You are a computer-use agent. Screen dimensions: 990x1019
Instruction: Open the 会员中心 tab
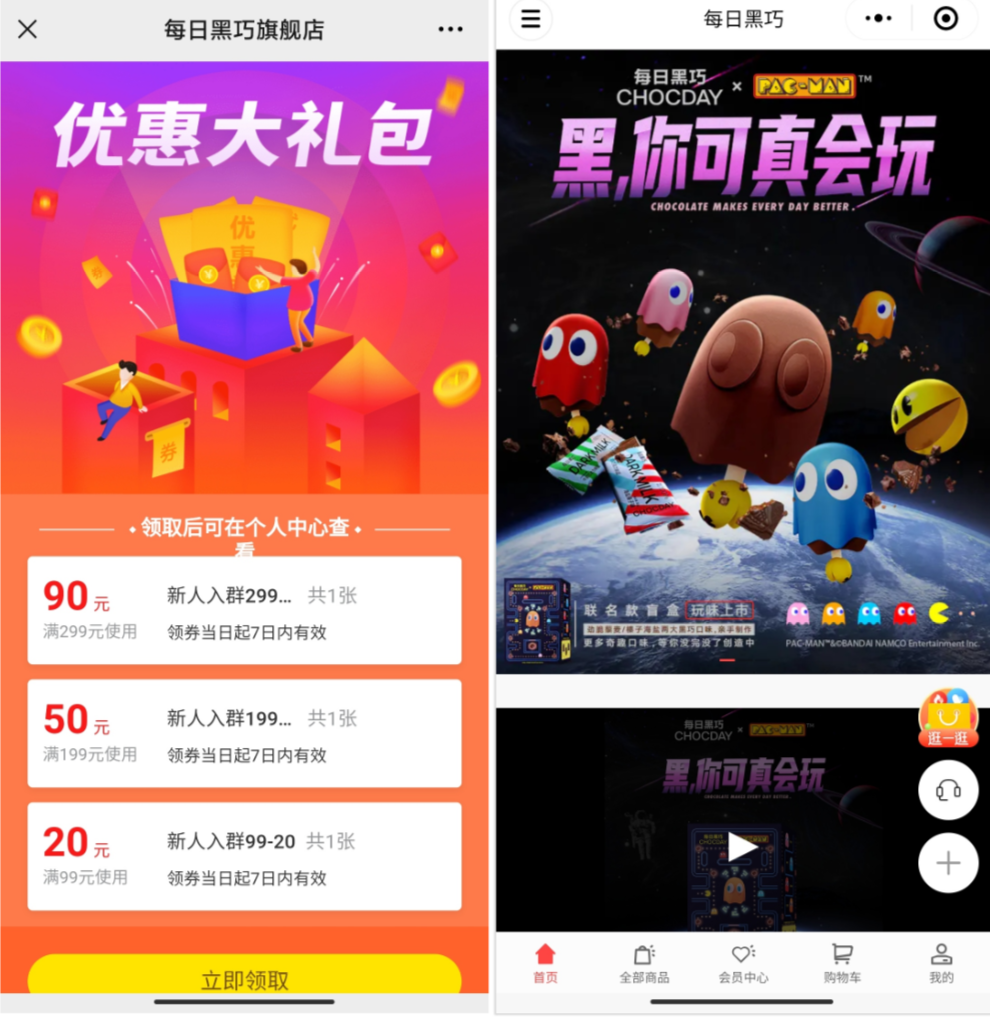tap(743, 965)
